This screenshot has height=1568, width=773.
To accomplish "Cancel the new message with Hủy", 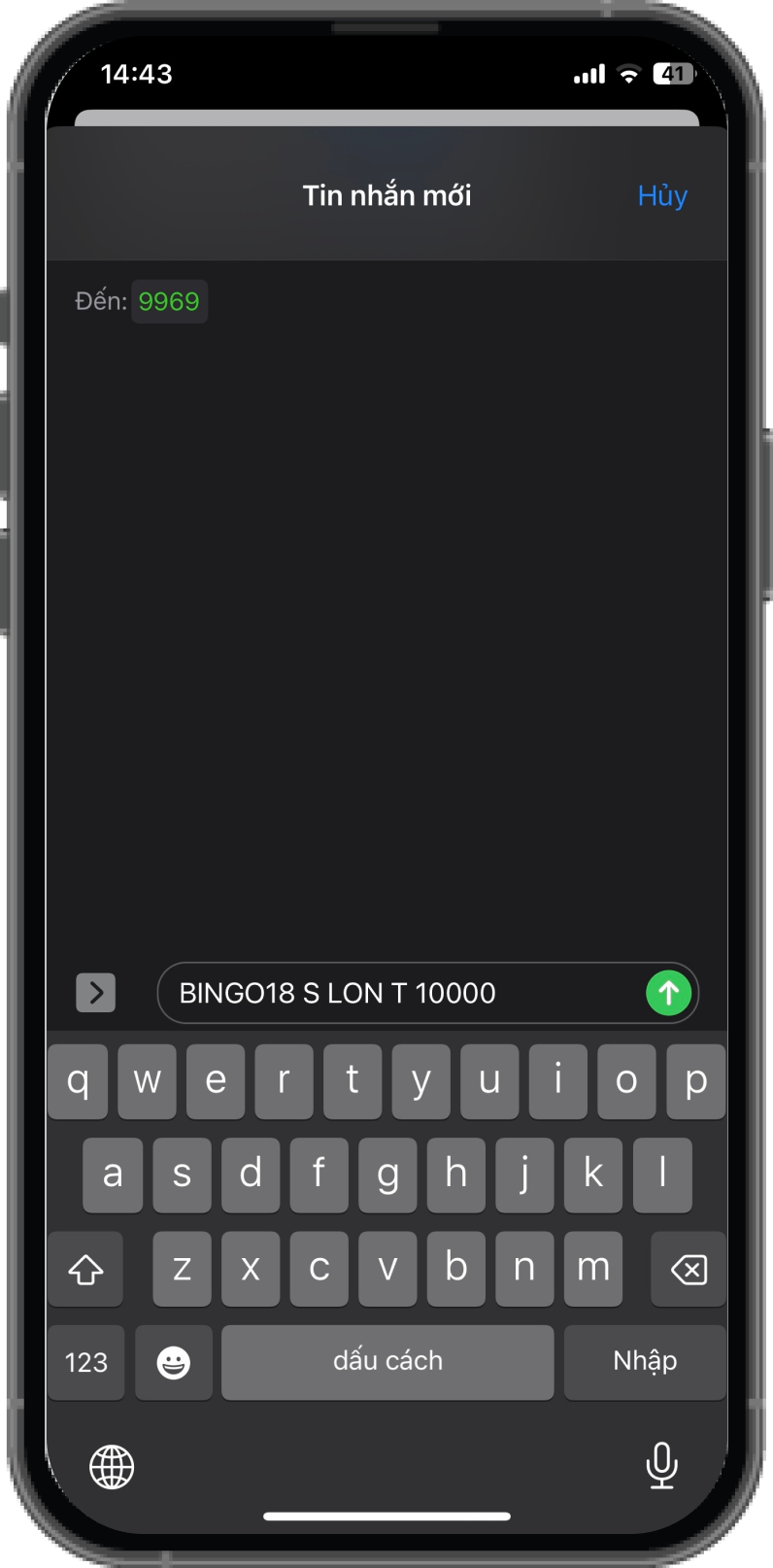I will point(662,195).
